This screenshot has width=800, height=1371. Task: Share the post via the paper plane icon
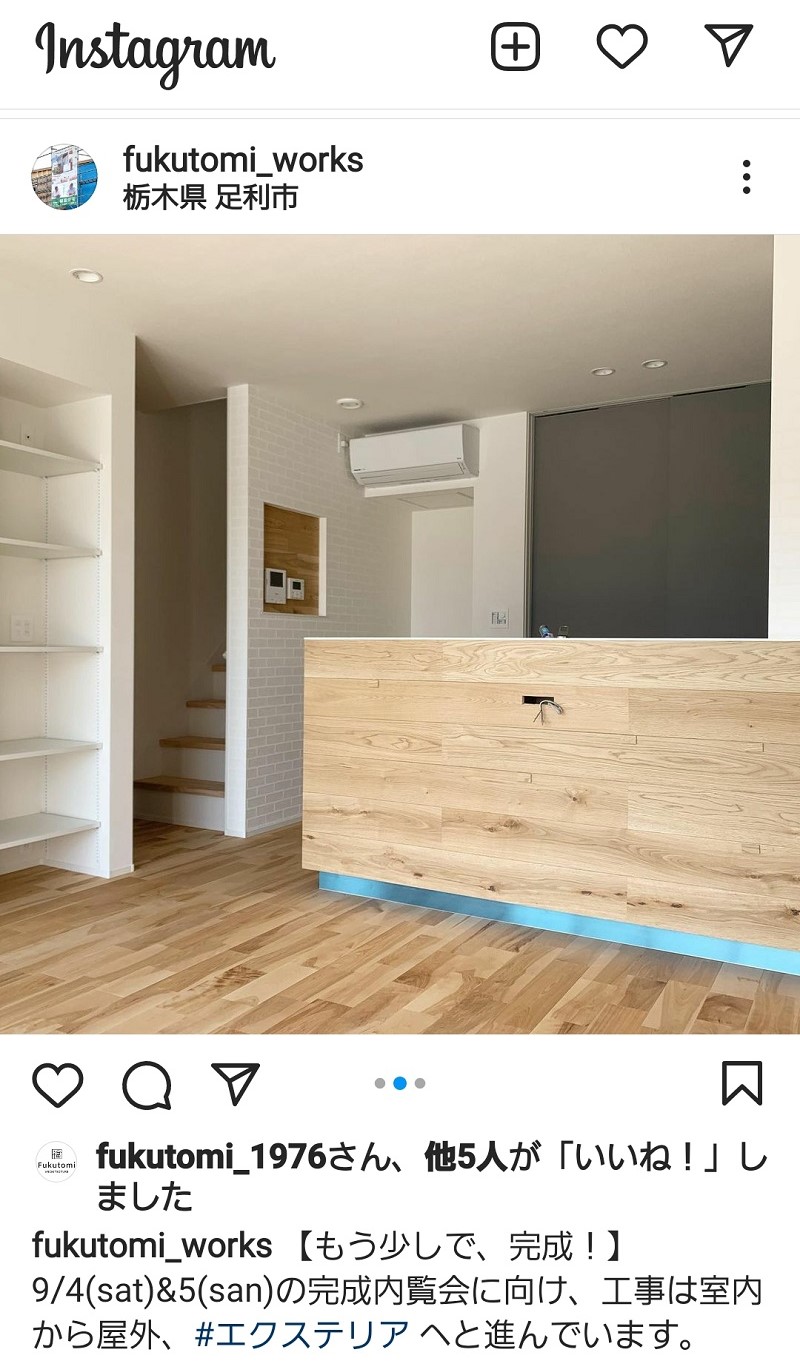(x=236, y=1083)
